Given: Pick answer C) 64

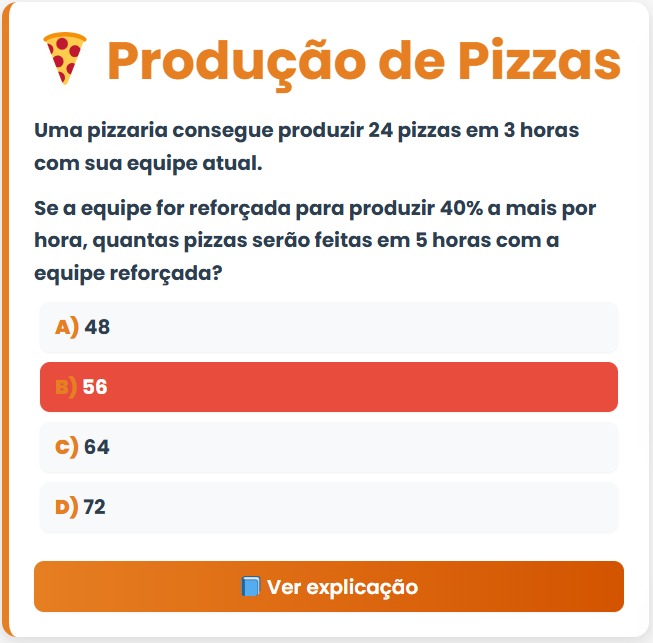Looking at the screenshot, I should coord(328,447).
